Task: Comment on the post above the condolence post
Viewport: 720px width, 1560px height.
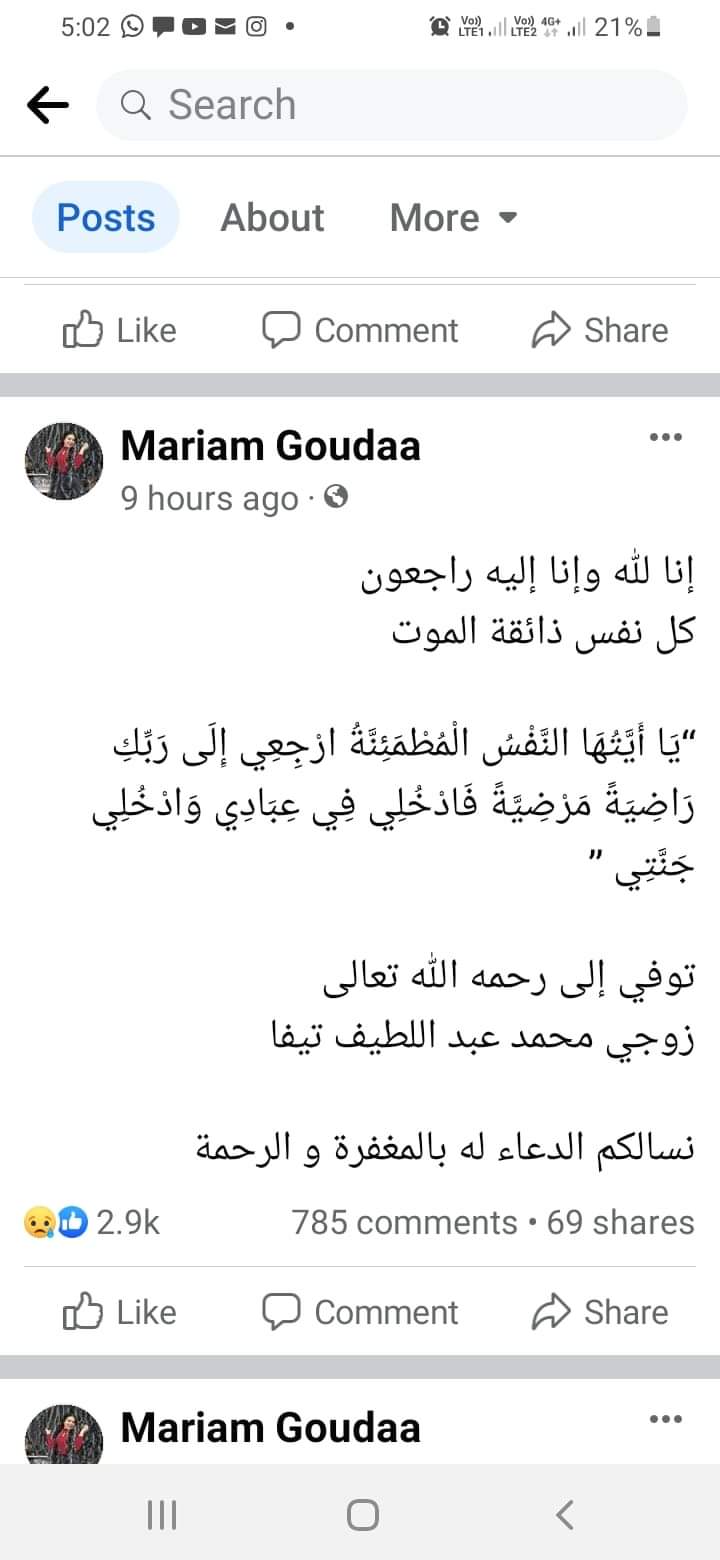Action: pos(360,330)
